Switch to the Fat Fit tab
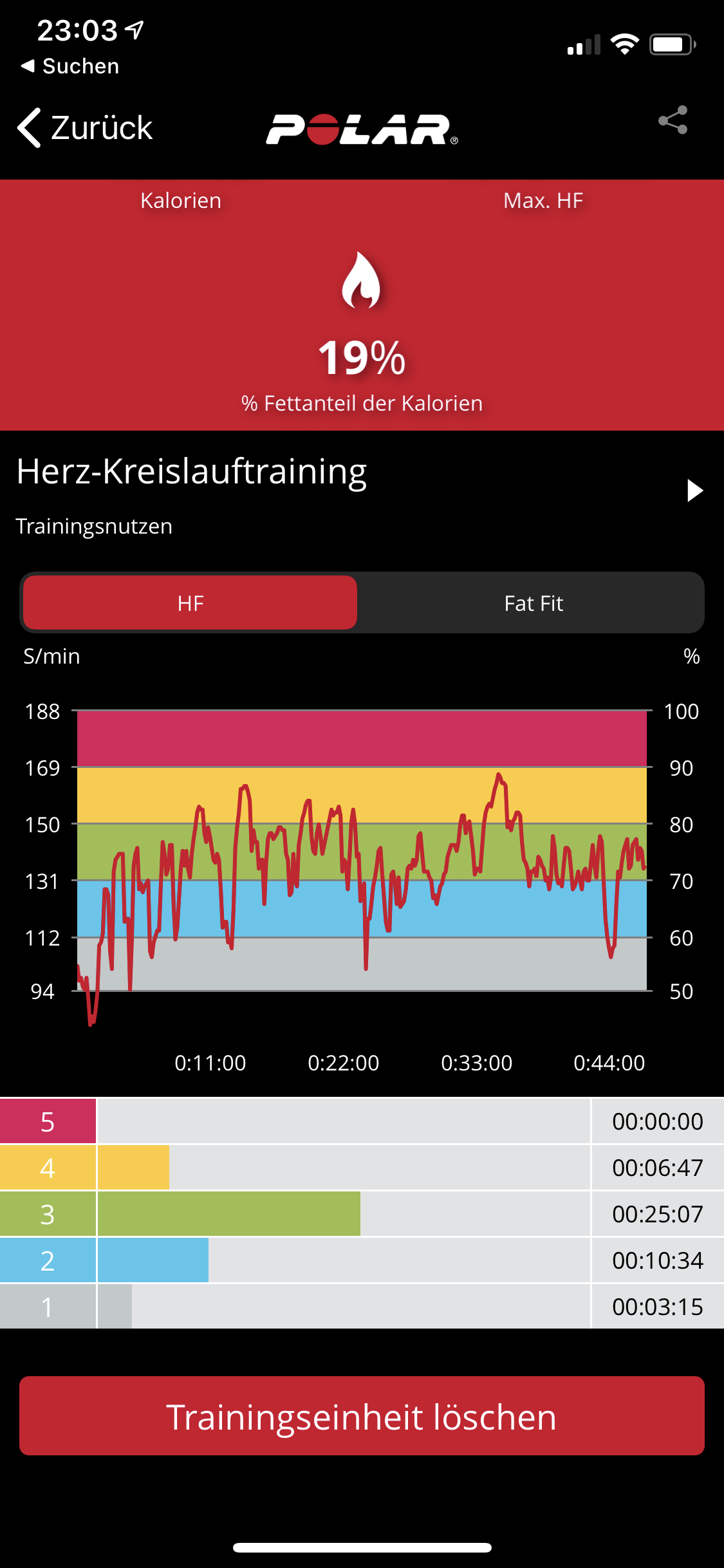 [x=533, y=603]
